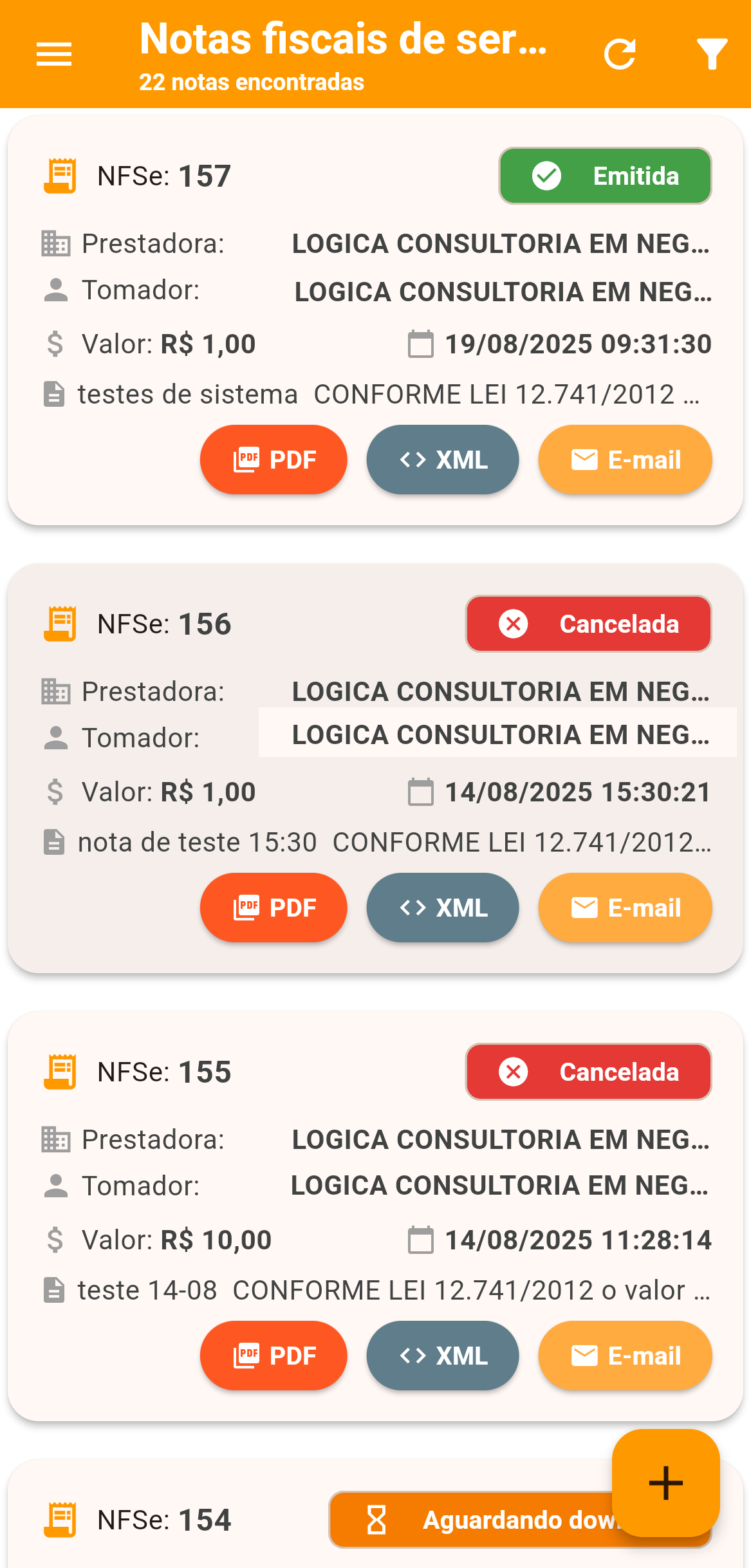751x1568 pixels.
Task: Click the person icon for Tomador on NFSe 155
Action: tap(55, 1186)
